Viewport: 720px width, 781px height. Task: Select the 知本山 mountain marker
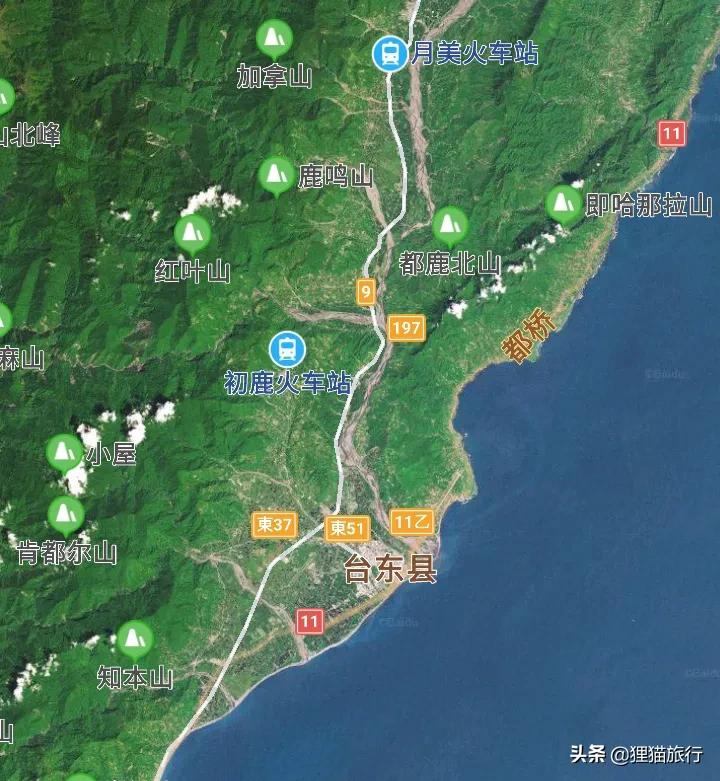click(133, 636)
